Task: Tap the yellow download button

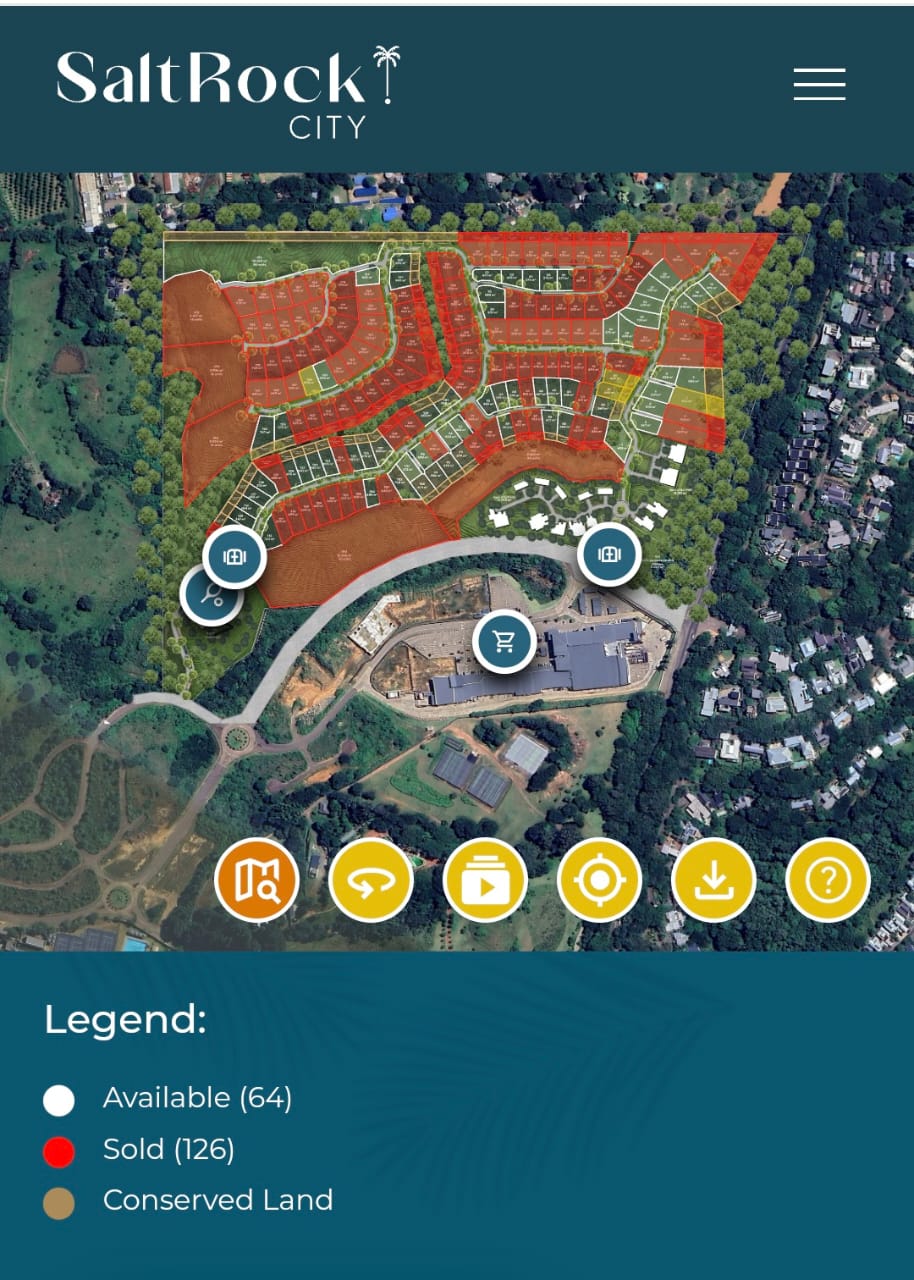Action: [x=713, y=880]
